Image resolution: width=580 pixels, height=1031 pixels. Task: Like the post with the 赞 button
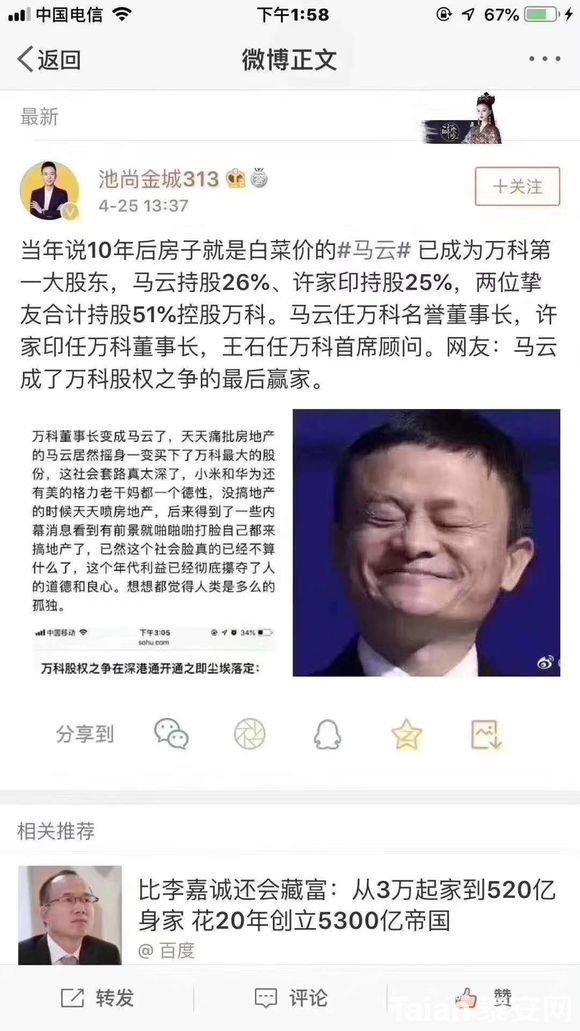[484, 998]
